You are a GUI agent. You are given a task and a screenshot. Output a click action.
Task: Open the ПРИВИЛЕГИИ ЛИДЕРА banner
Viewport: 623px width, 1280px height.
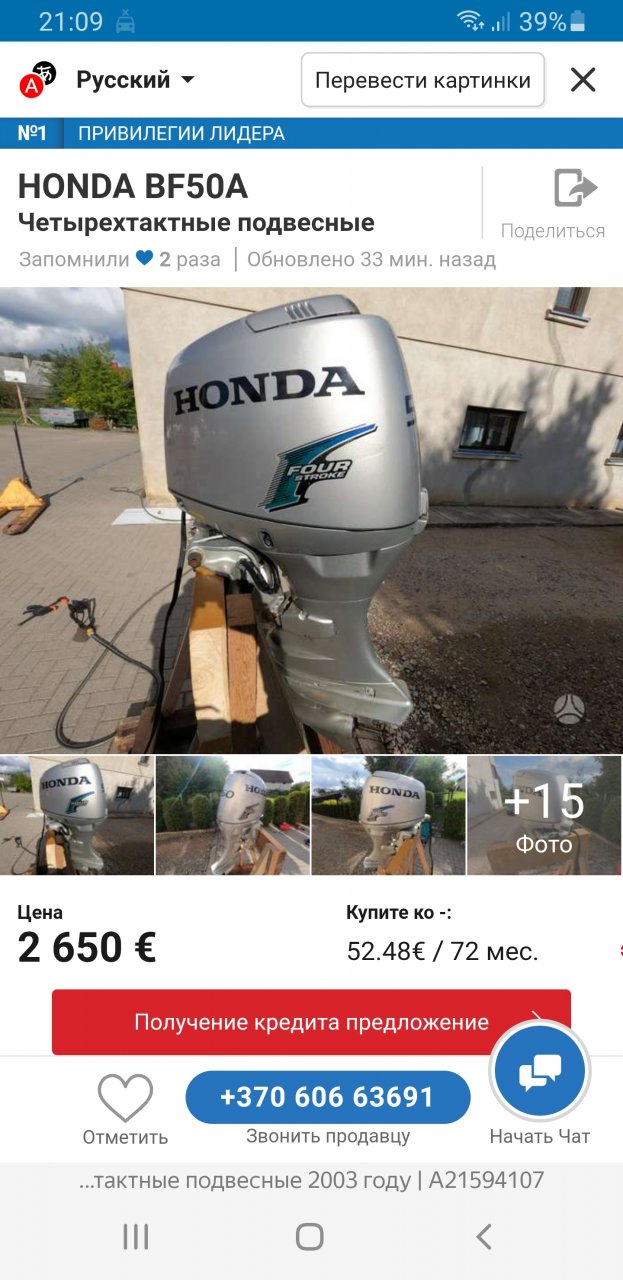pyautogui.click(x=180, y=133)
